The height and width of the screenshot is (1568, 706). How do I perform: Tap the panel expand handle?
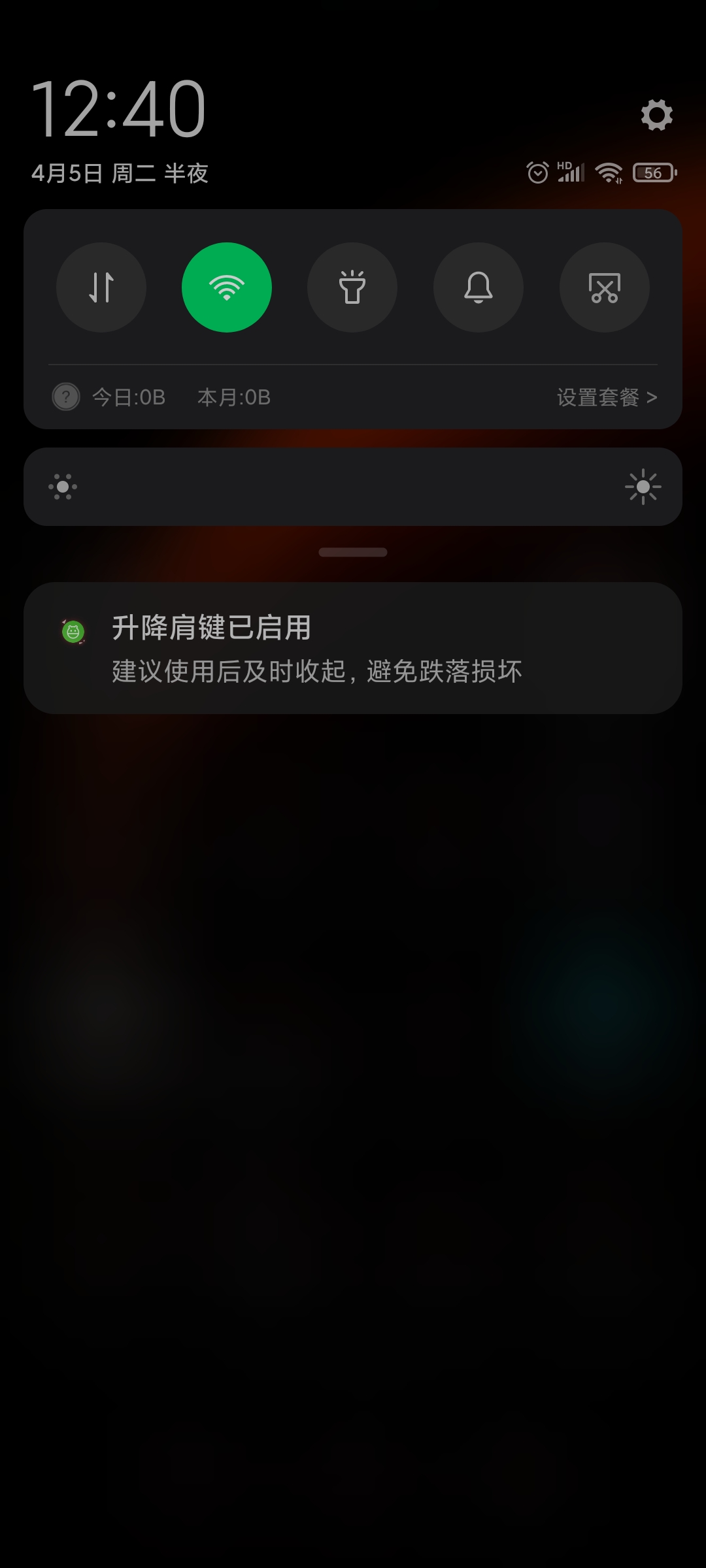tap(353, 552)
